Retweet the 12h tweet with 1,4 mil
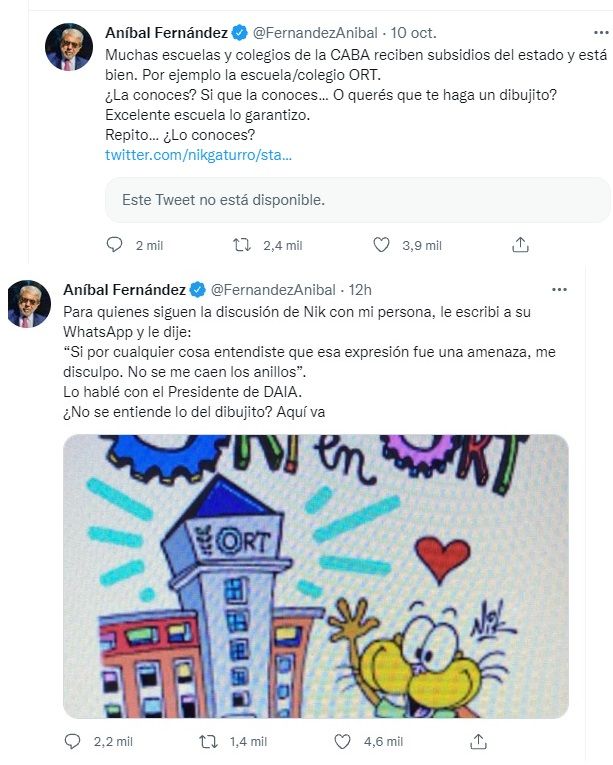The image size is (613, 765). (209, 741)
